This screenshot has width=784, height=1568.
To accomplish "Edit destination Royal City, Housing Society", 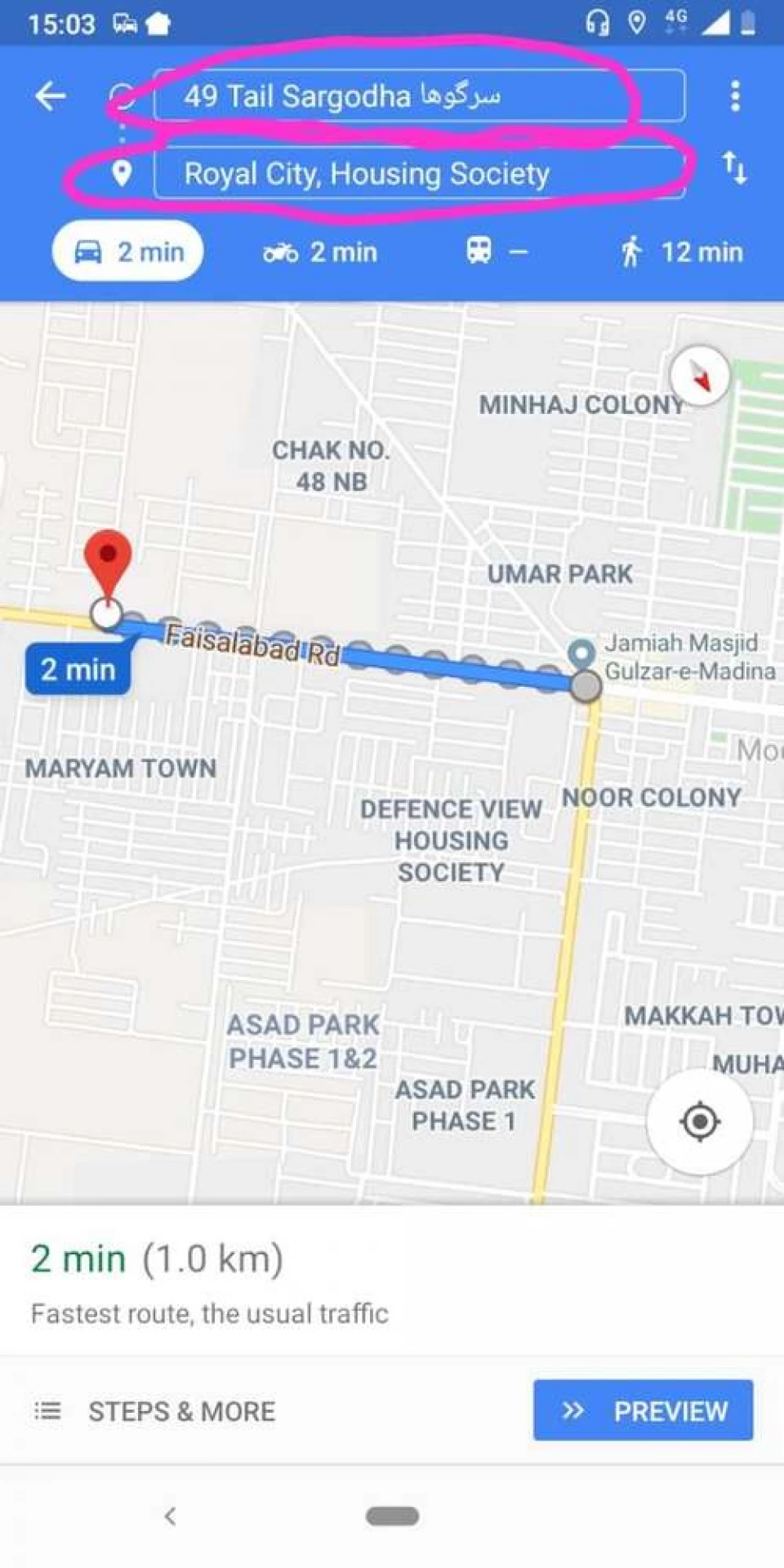I will (419, 173).
